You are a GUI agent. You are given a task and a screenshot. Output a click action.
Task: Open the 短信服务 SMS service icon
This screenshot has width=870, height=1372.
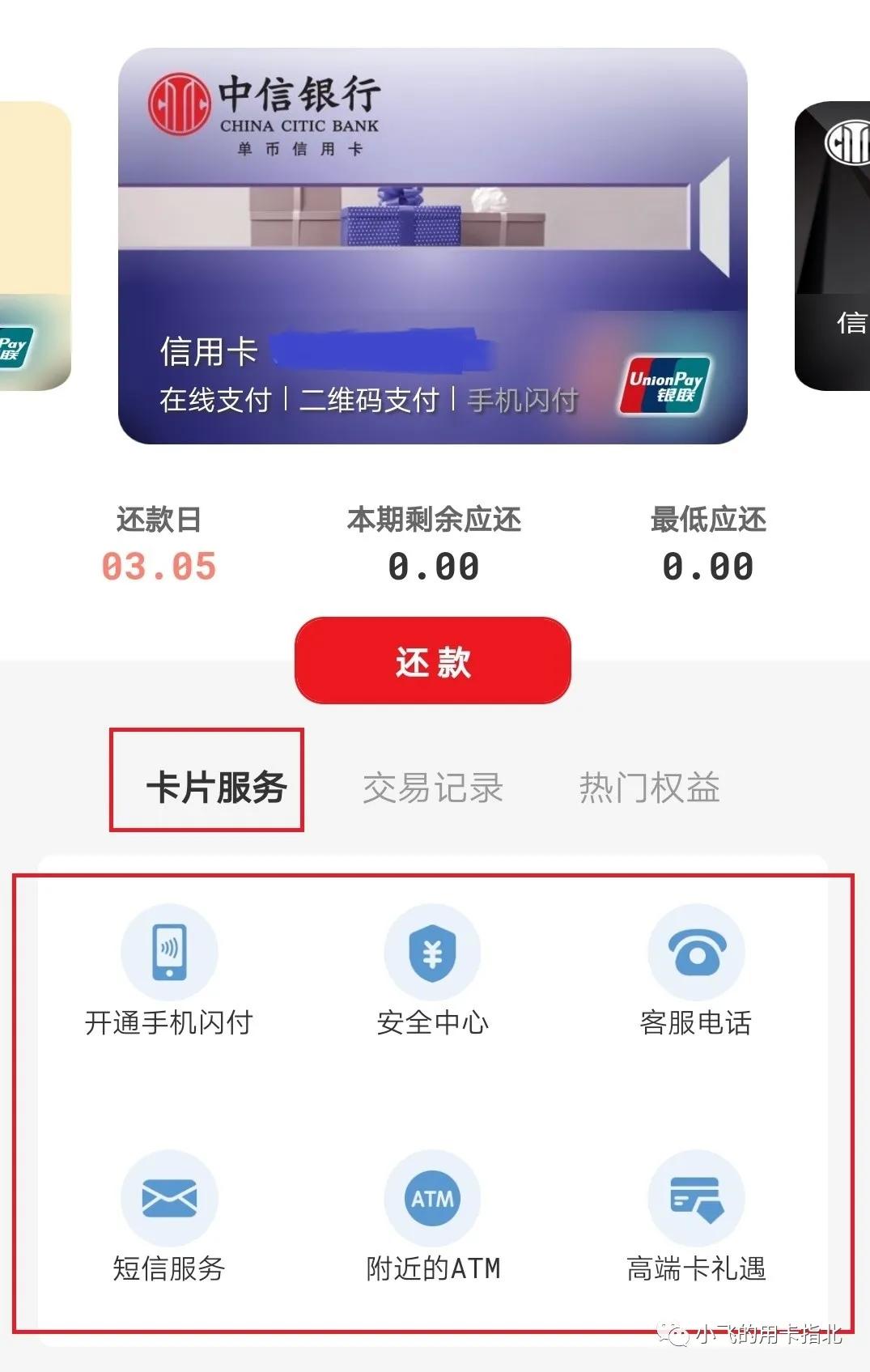168,1214
